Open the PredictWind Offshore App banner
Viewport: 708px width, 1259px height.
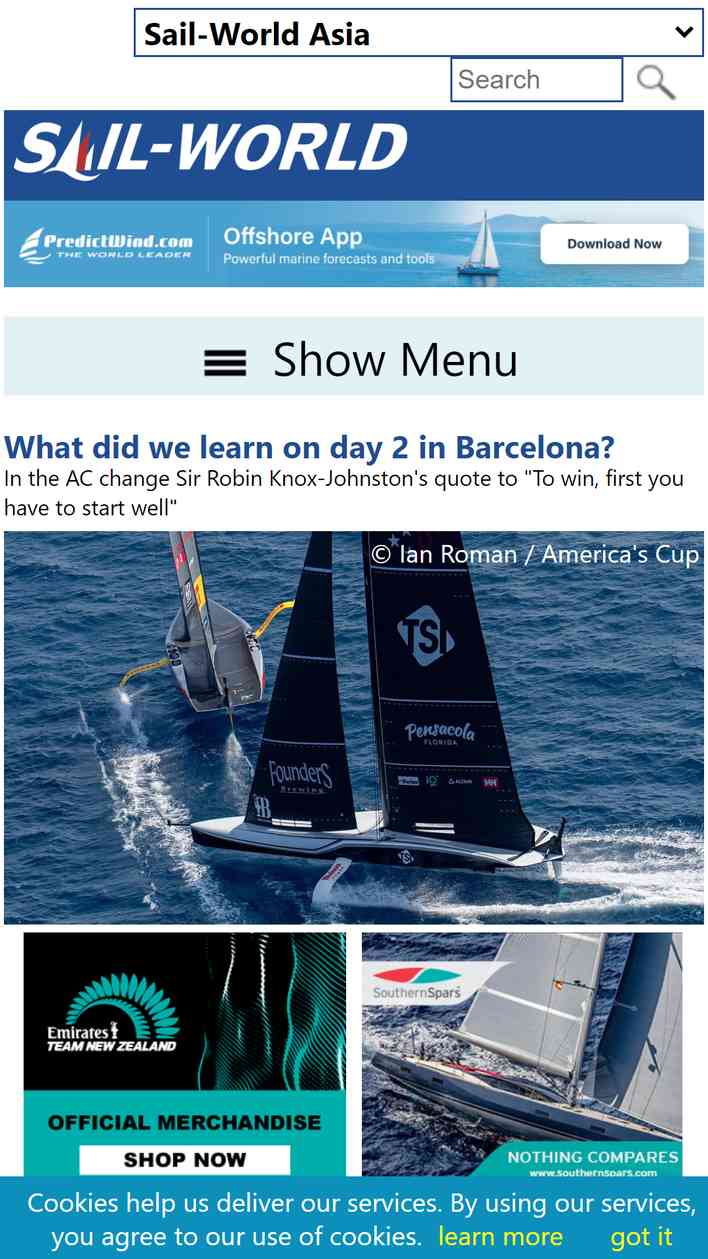click(354, 244)
